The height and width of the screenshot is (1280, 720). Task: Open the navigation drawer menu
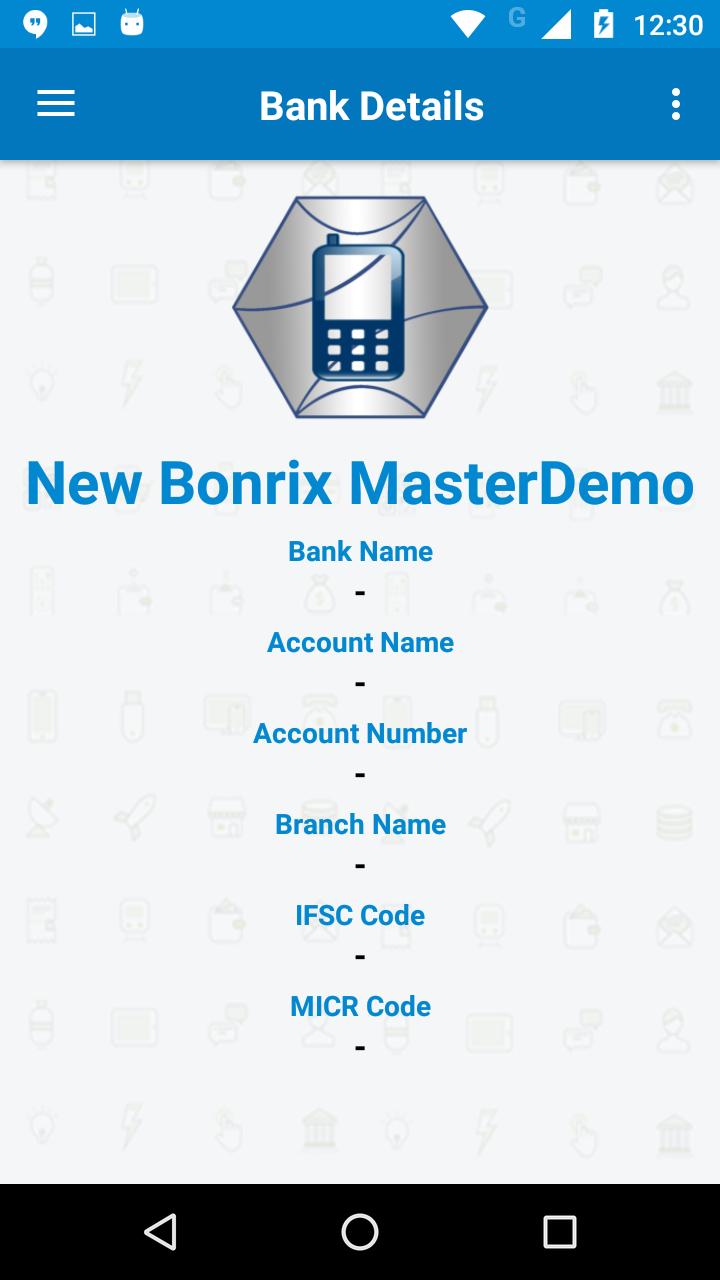point(56,104)
